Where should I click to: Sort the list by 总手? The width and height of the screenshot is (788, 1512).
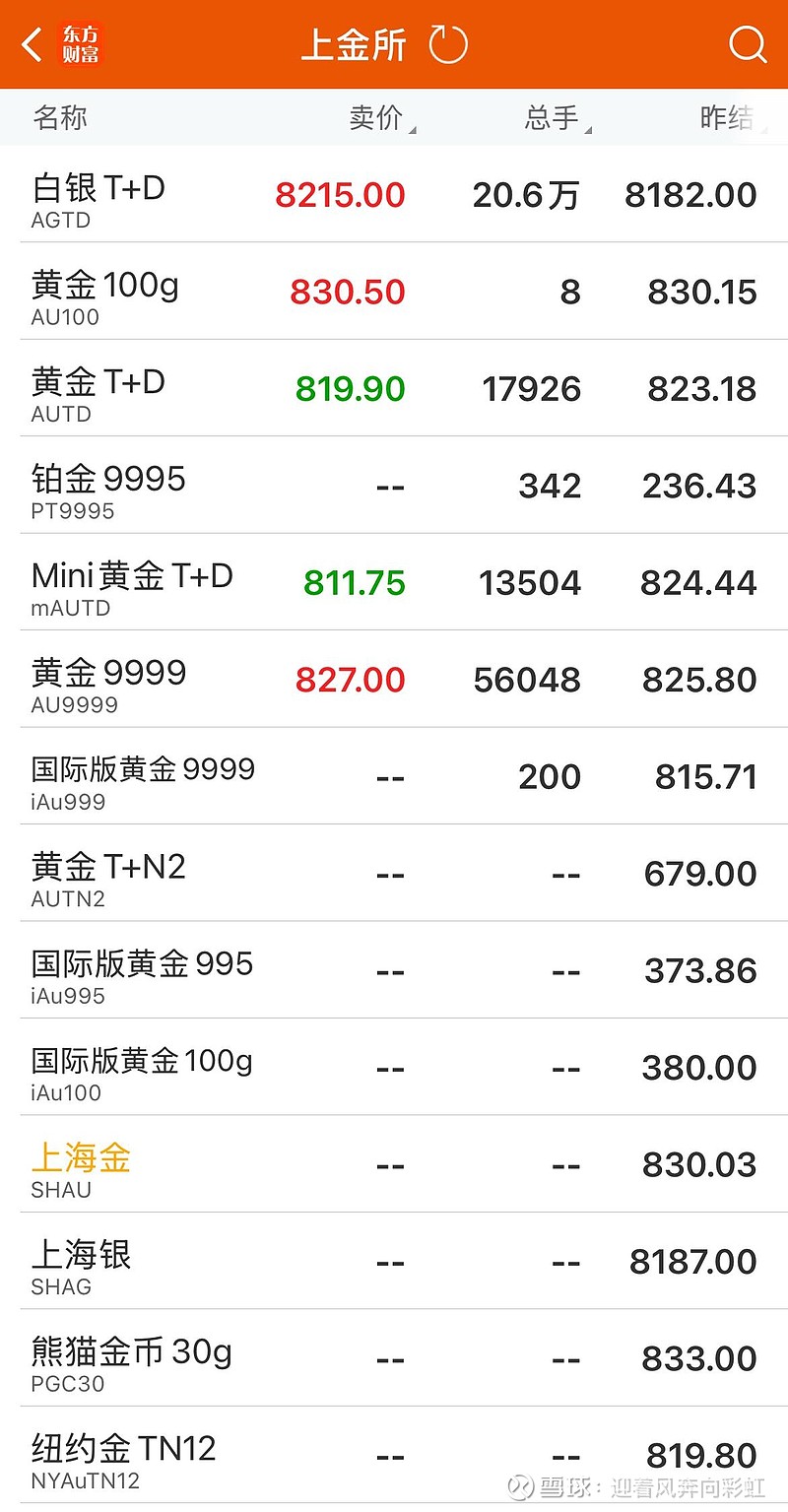point(556,118)
